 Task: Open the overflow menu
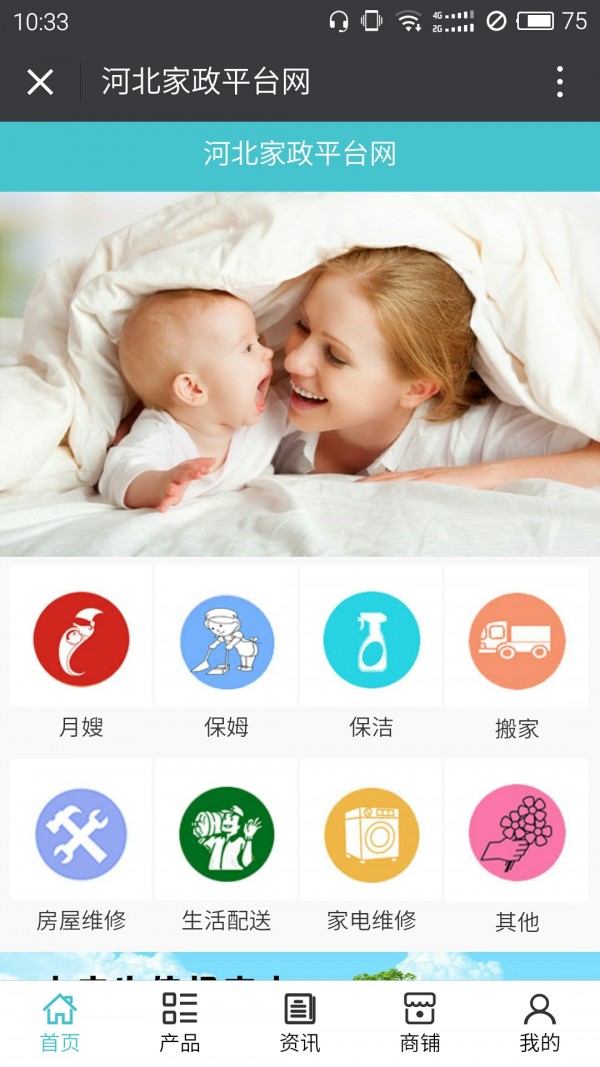pos(560,82)
